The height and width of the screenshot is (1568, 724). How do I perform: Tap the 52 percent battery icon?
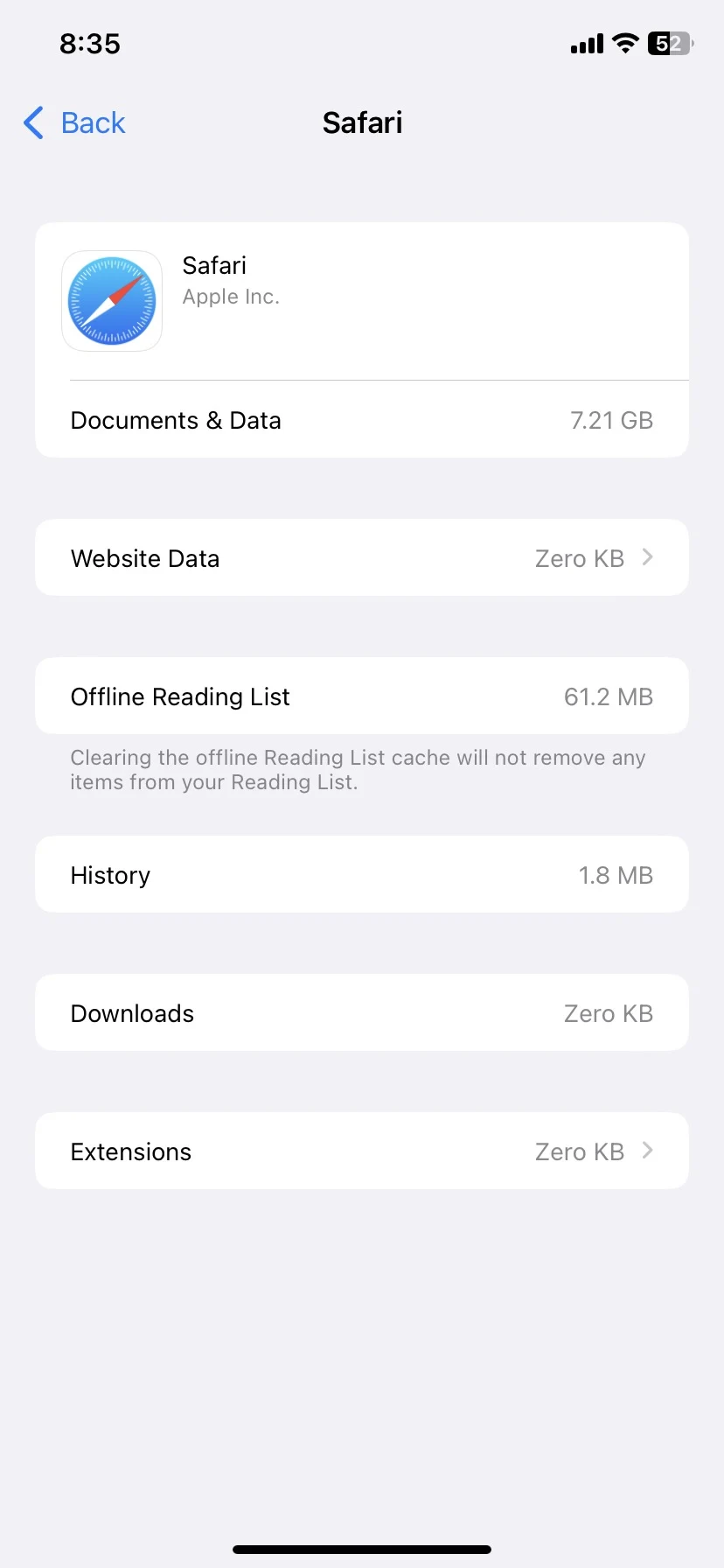click(668, 43)
